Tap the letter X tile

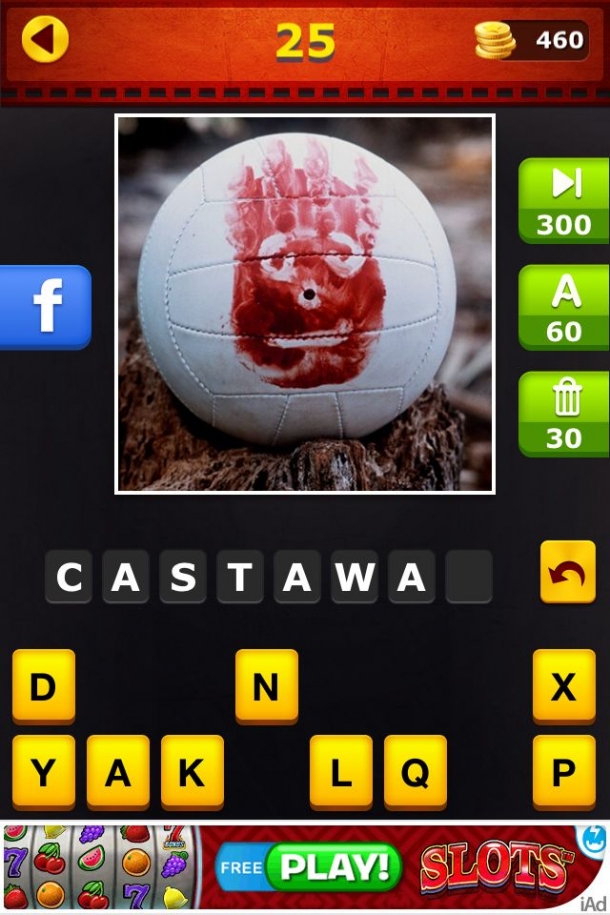tap(563, 685)
